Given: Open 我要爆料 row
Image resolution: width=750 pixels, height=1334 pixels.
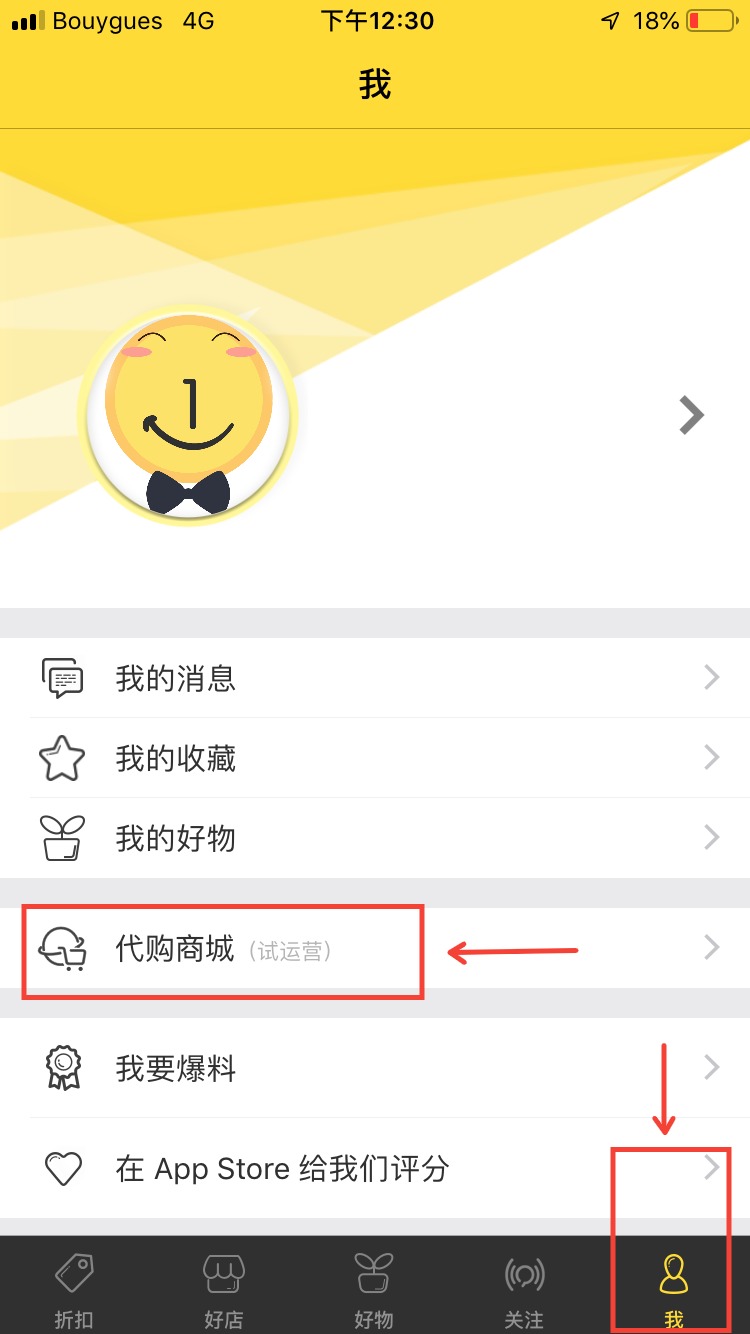Looking at the screenshot, I should coord(375,1069).
